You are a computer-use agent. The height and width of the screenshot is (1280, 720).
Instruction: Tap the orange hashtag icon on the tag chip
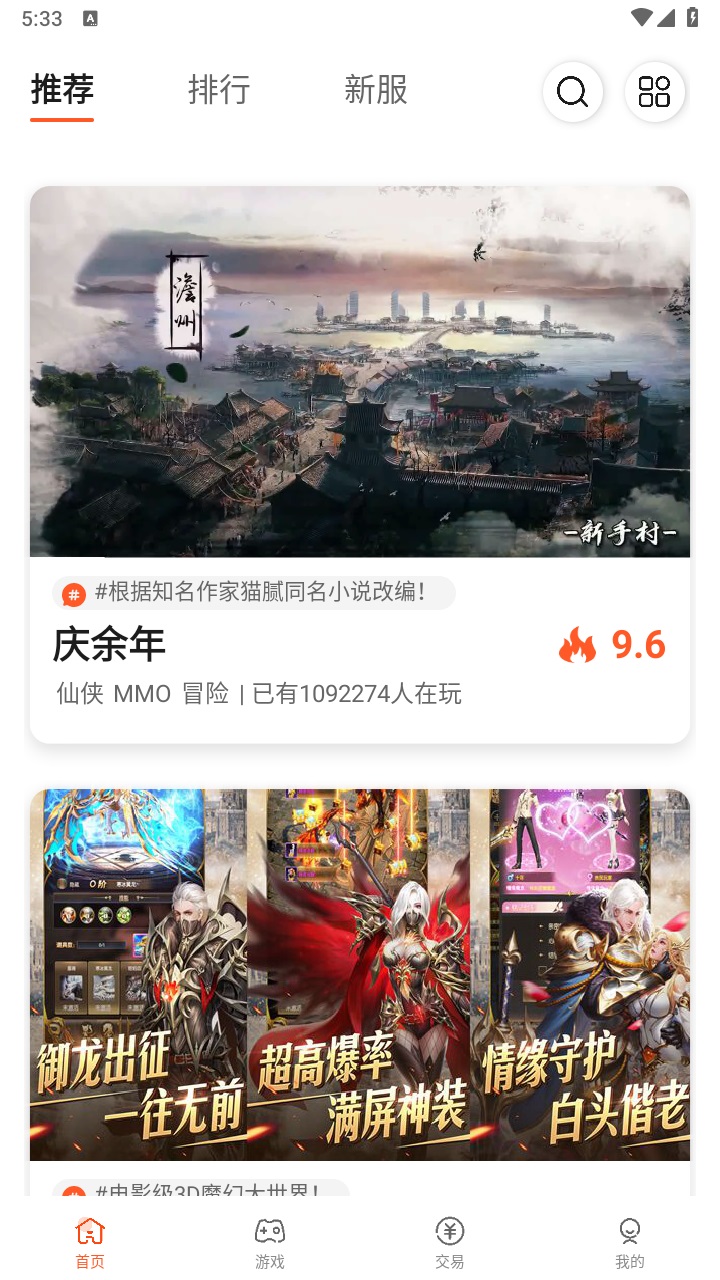73,592
